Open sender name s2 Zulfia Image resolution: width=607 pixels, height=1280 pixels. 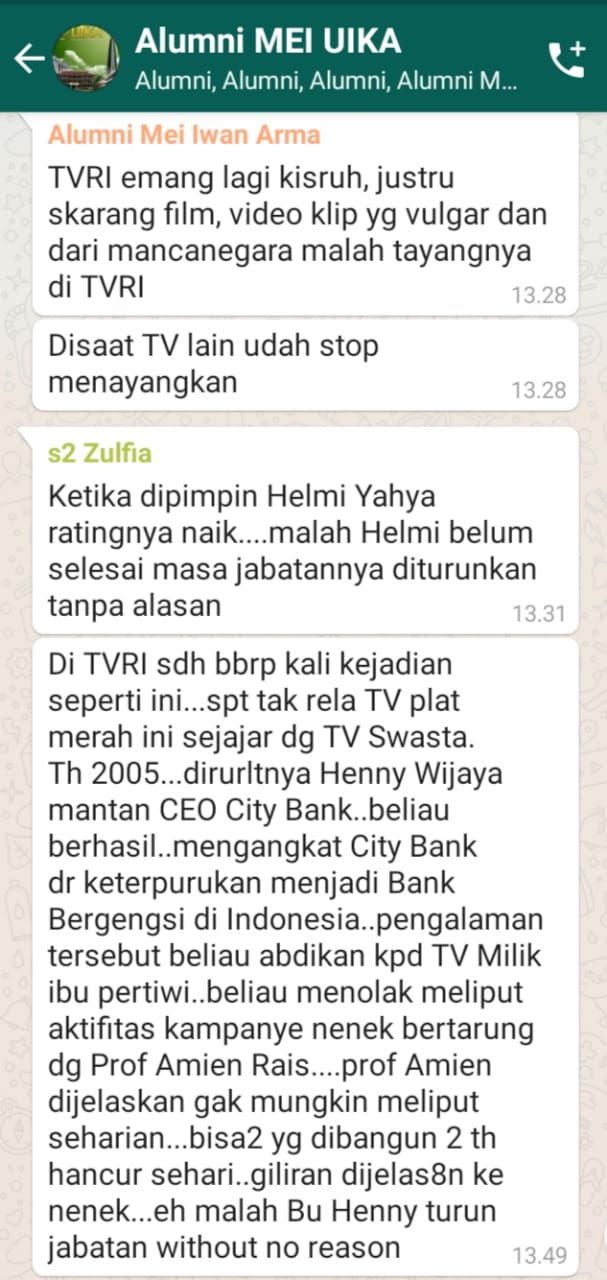(x=100, y=453)
